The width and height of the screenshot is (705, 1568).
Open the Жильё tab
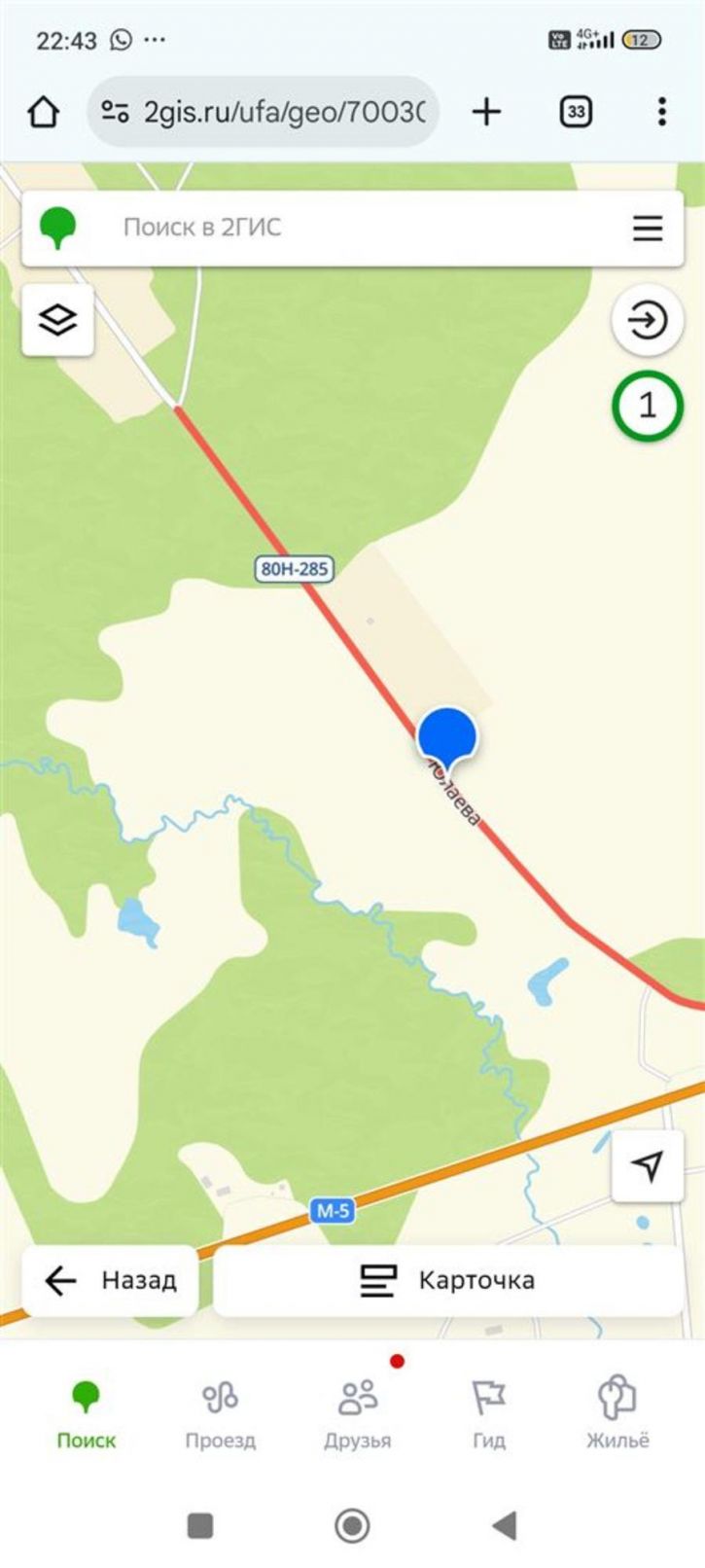click(617, 1414)
